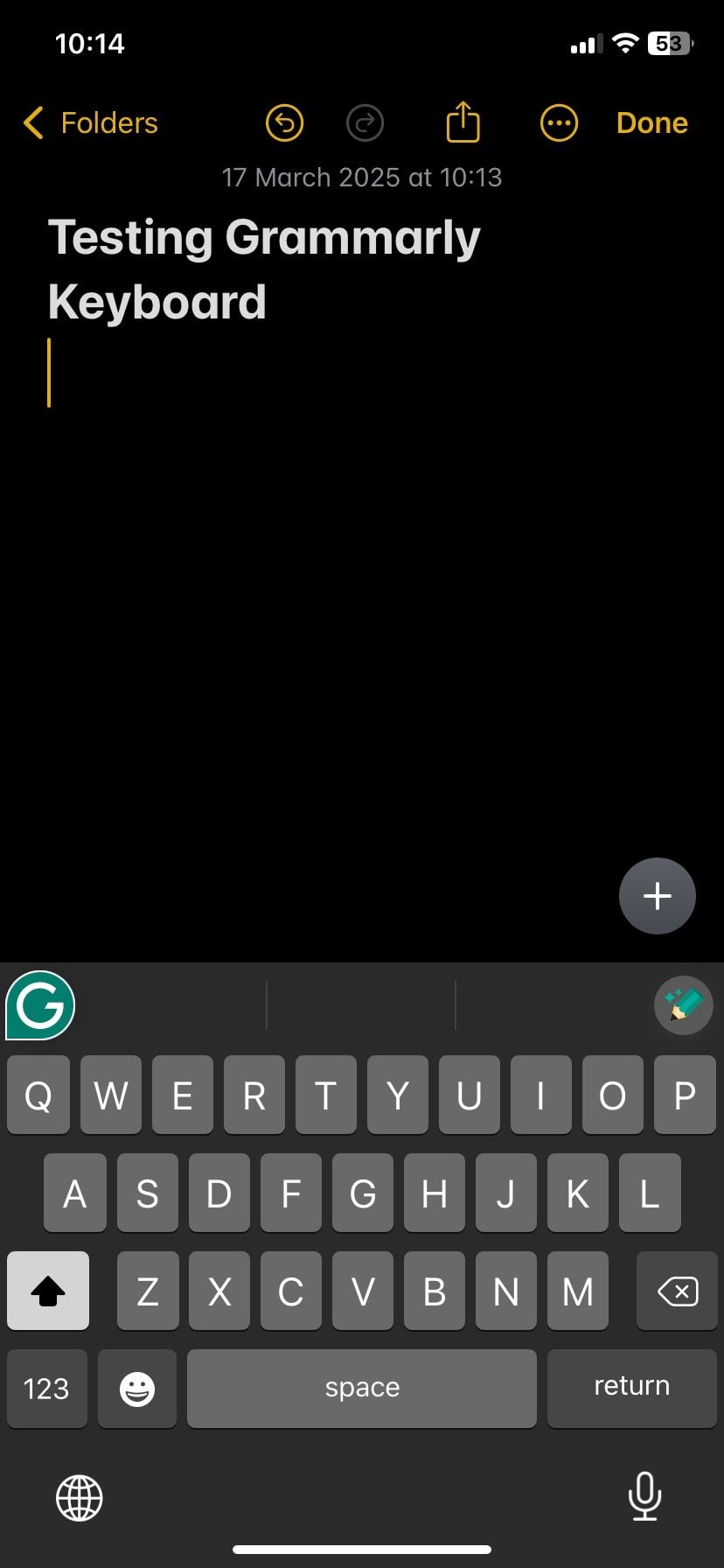This screenshot has height=1568, width=724.
Task: Open the emoji keyboard
Action: coord(137,1389)
